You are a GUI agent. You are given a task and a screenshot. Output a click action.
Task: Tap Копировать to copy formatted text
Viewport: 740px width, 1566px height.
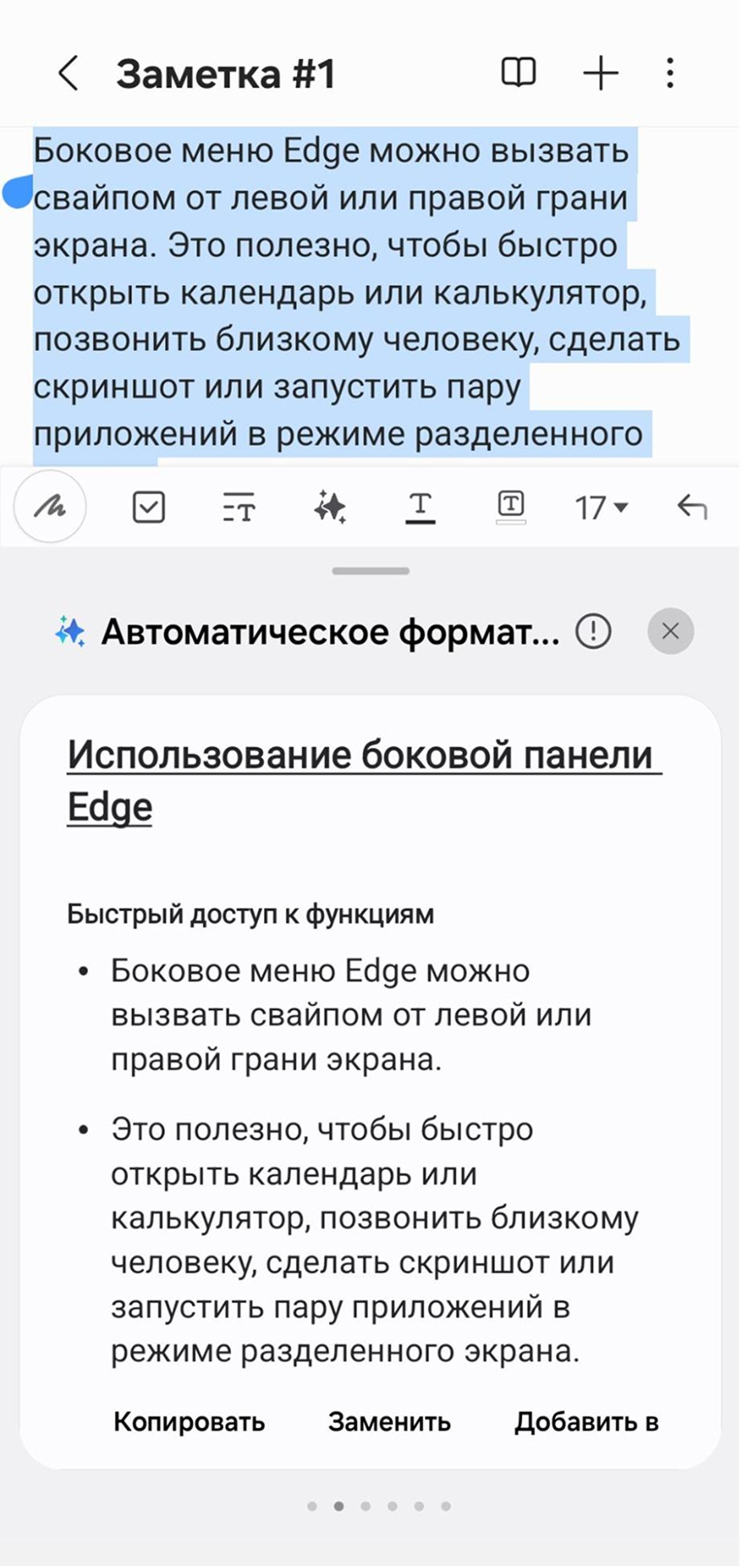(x=189, y=1422)
